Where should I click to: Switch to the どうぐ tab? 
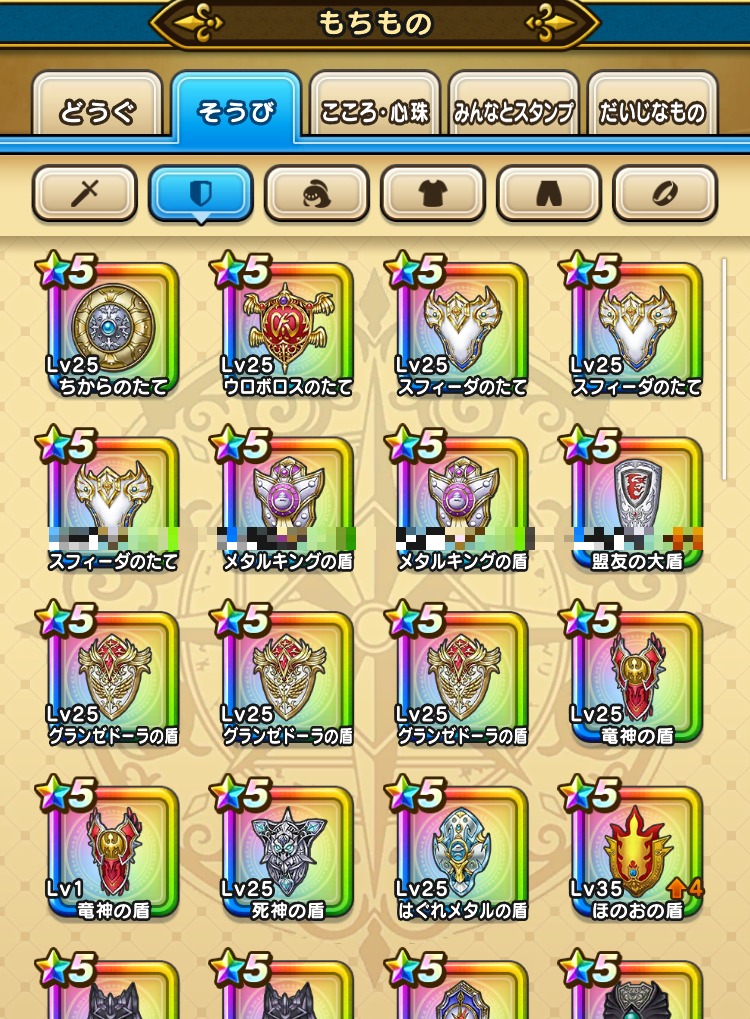click(97, 111)
